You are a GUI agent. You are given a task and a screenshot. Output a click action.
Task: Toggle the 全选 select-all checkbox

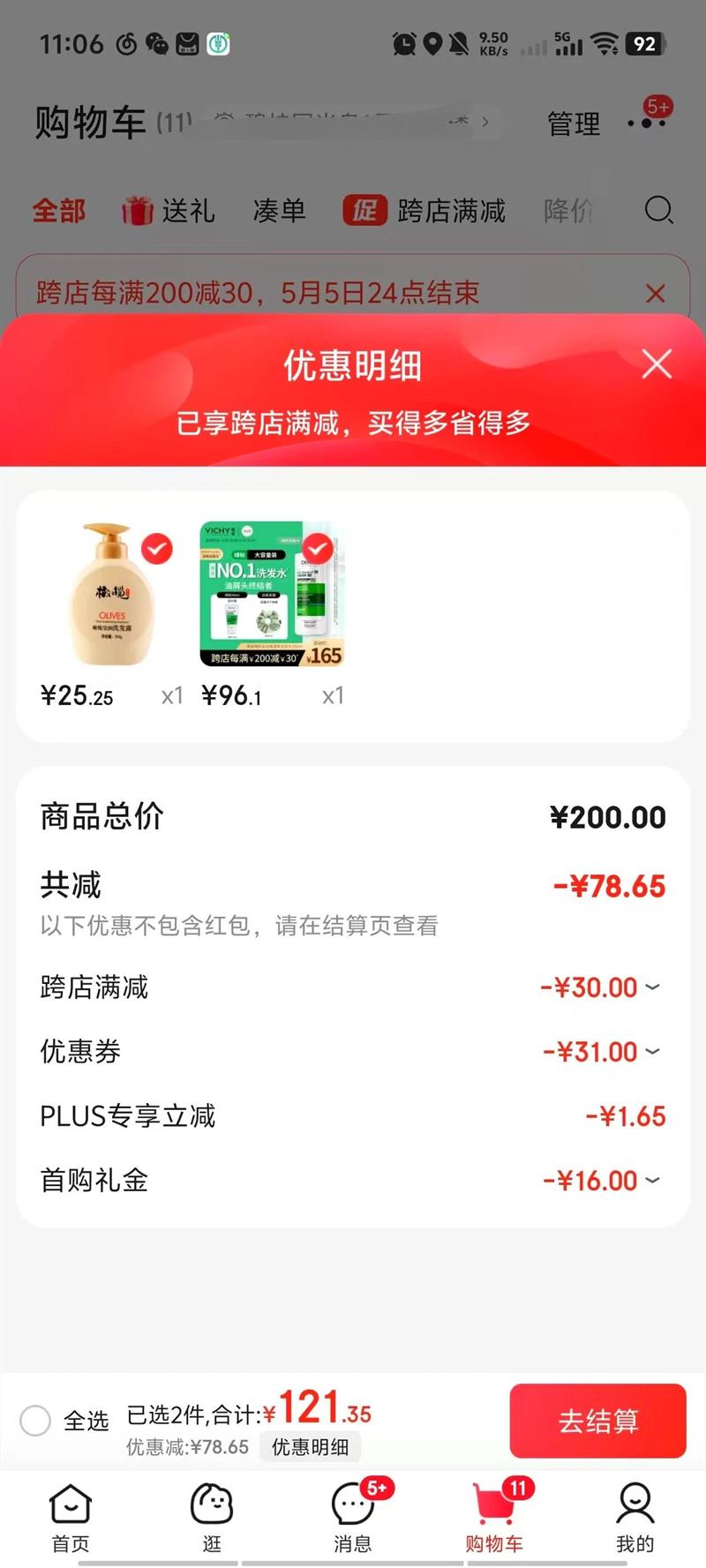36,1421
